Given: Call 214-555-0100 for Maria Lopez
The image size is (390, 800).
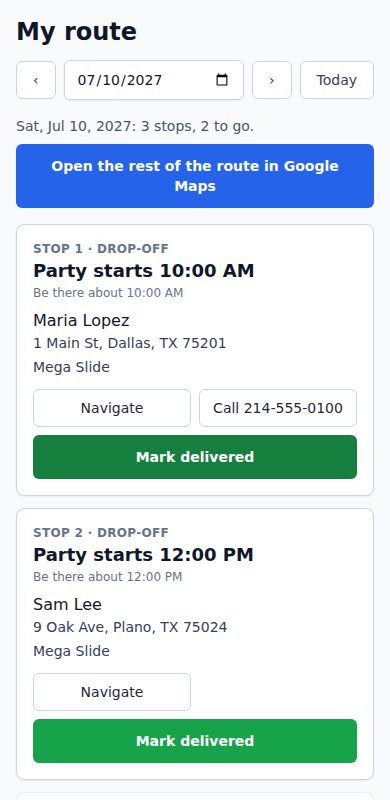Looking at the screenshot, I should (x=278, y=408).
